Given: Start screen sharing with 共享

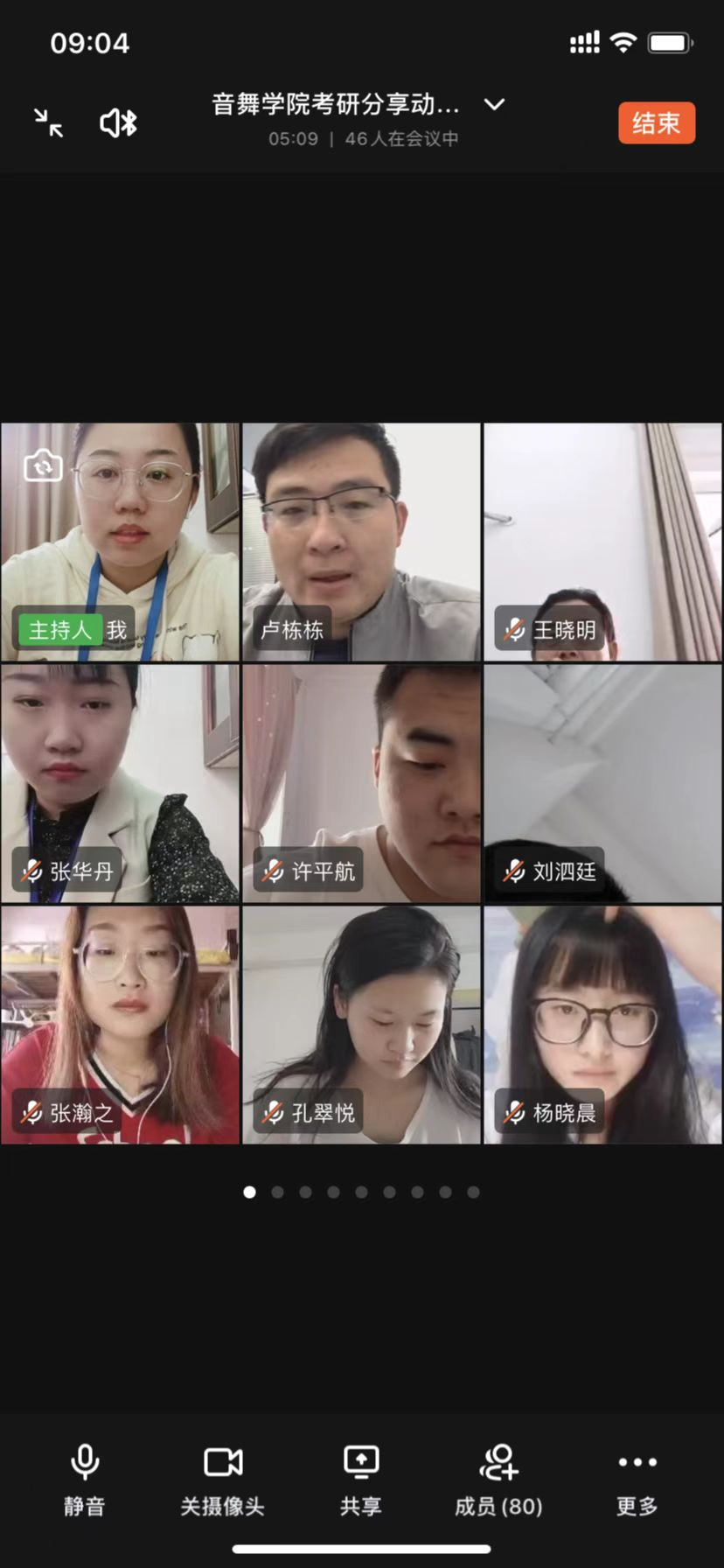Looking at the screenshot, I should click(361, 1479).
